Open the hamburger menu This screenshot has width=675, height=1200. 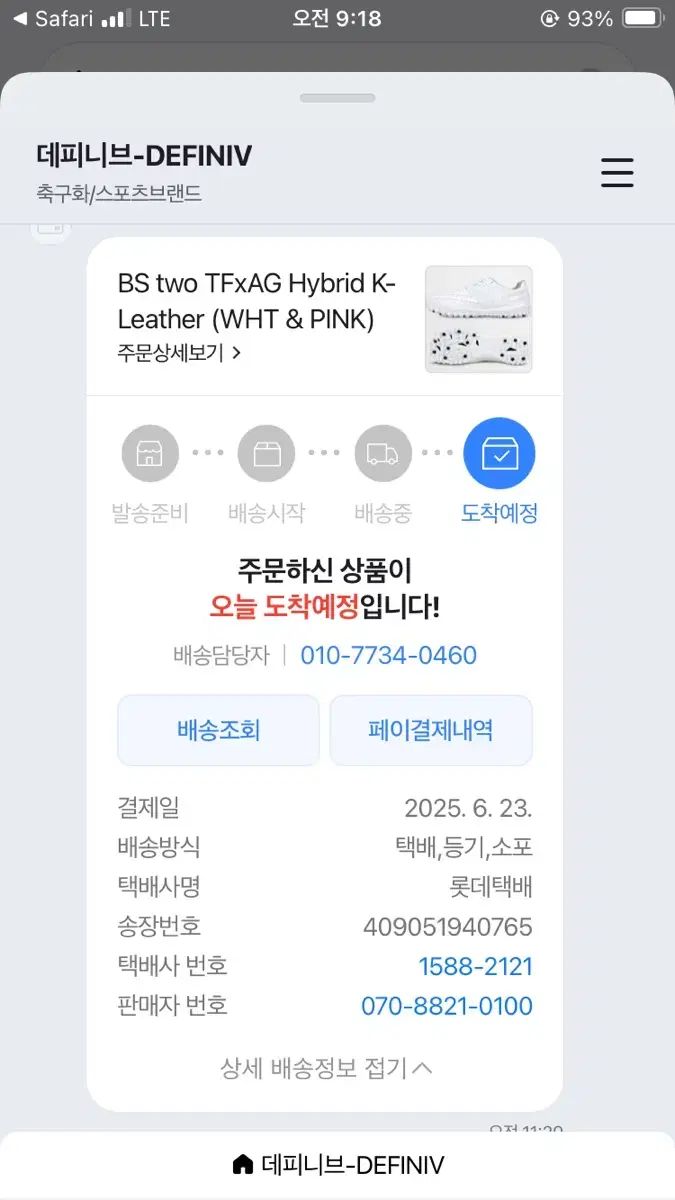(617, 172)
